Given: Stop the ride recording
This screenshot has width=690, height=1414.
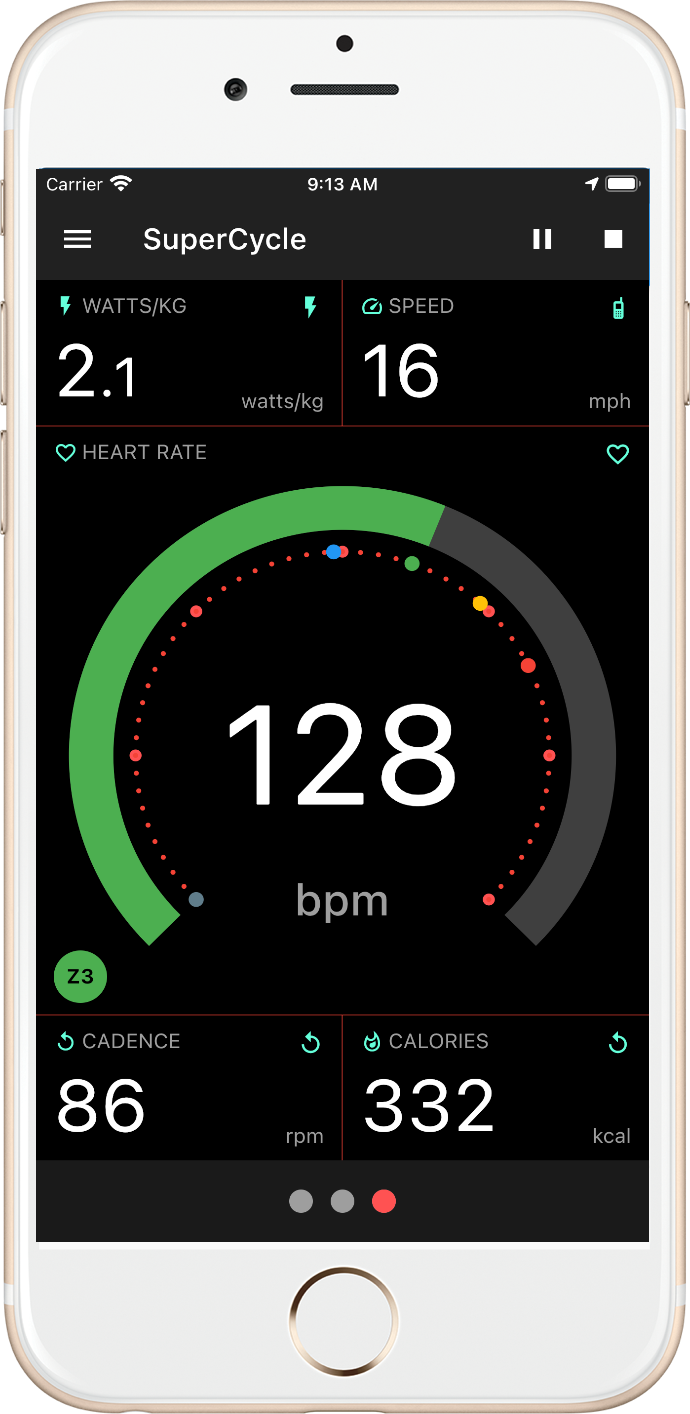Looking at the screenshot, I should tap(613, 239).
